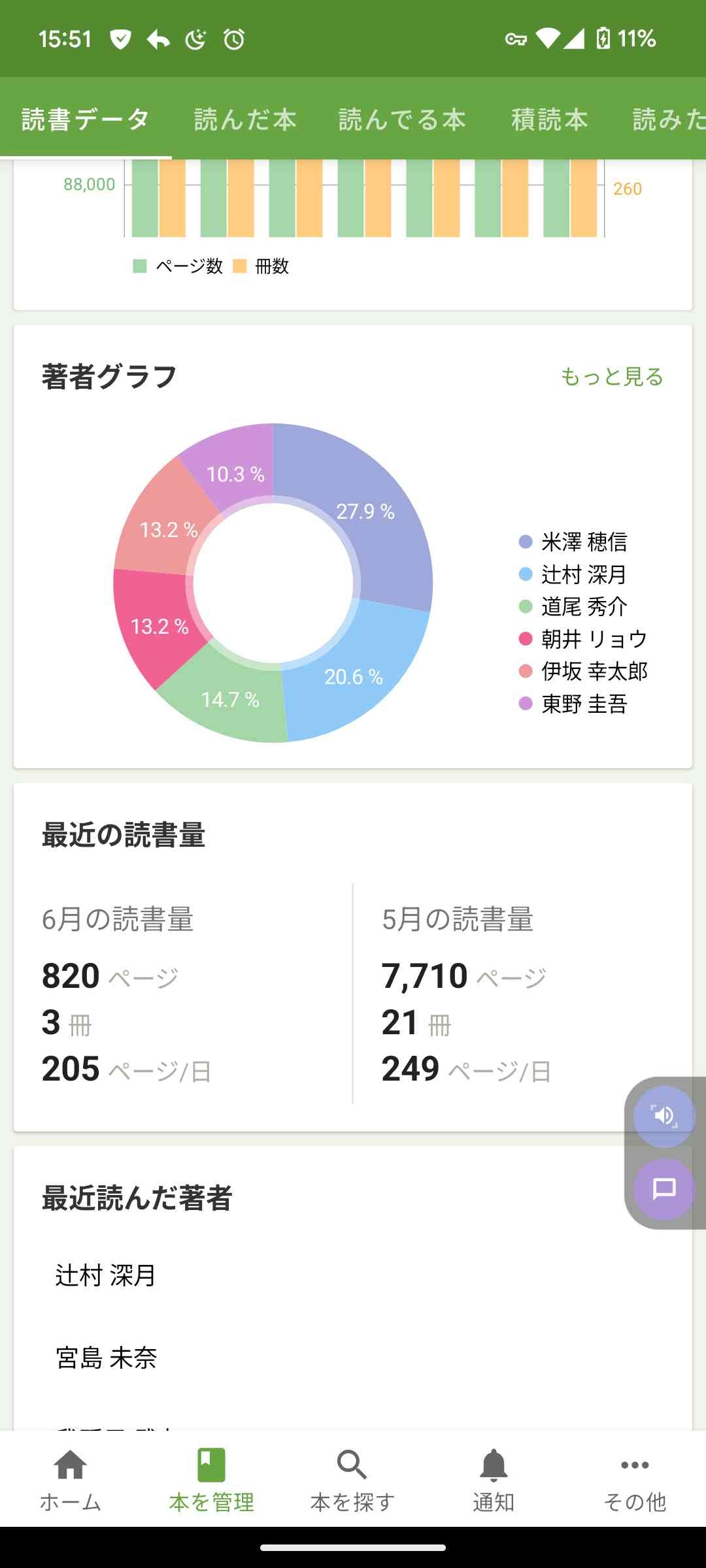This screenshot has width=706, height=1568.
Task: Open the 積読本 tab
Action: click(549, 120)
